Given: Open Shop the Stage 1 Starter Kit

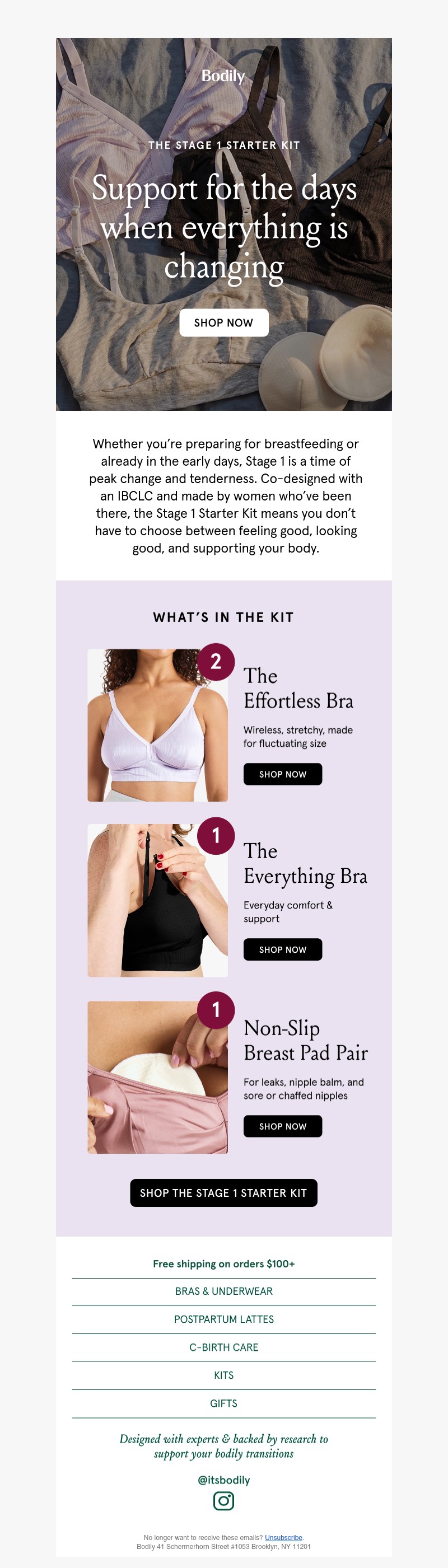Looking at the screenshot, I should click(x=223, y=1192).
